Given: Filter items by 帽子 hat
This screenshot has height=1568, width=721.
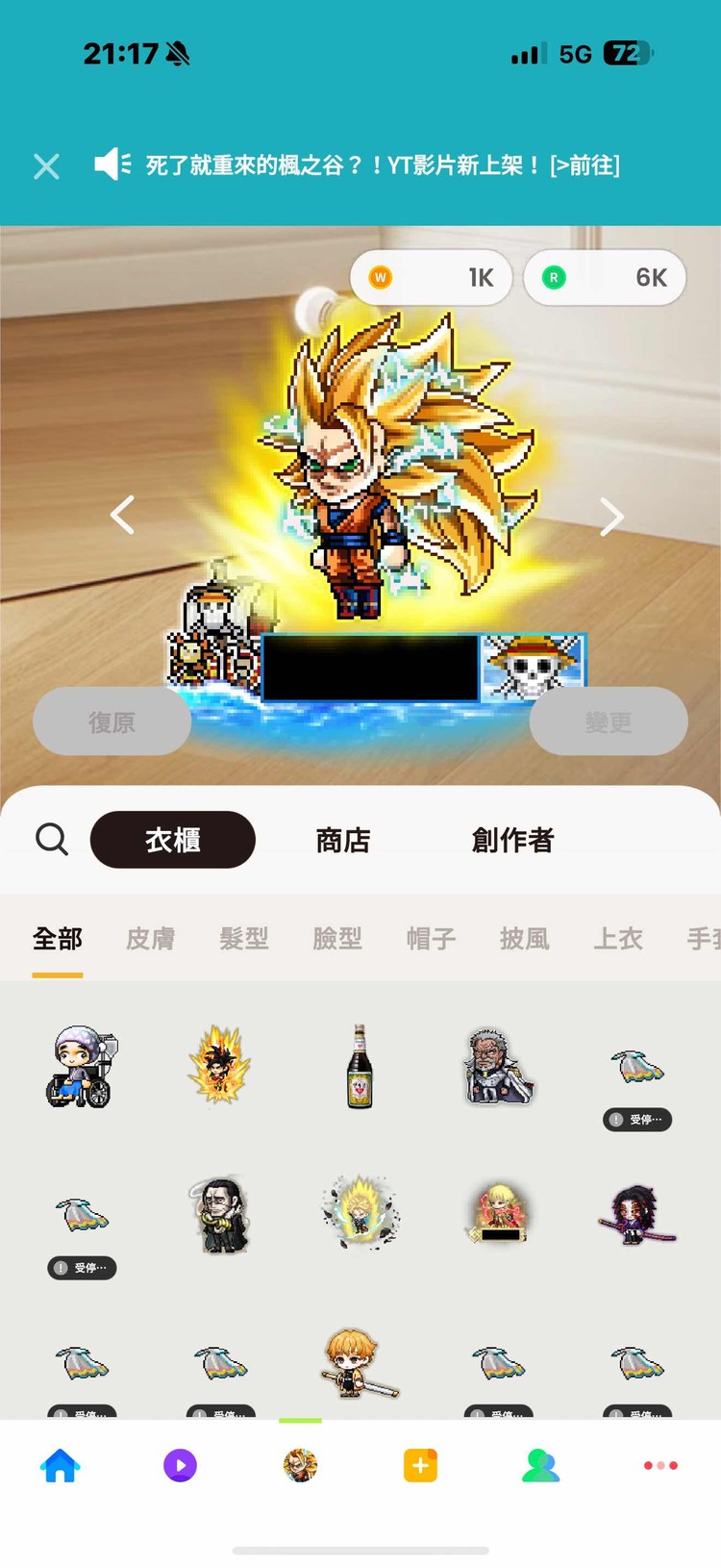Looking at the screenshot, I should pos(431,938).
